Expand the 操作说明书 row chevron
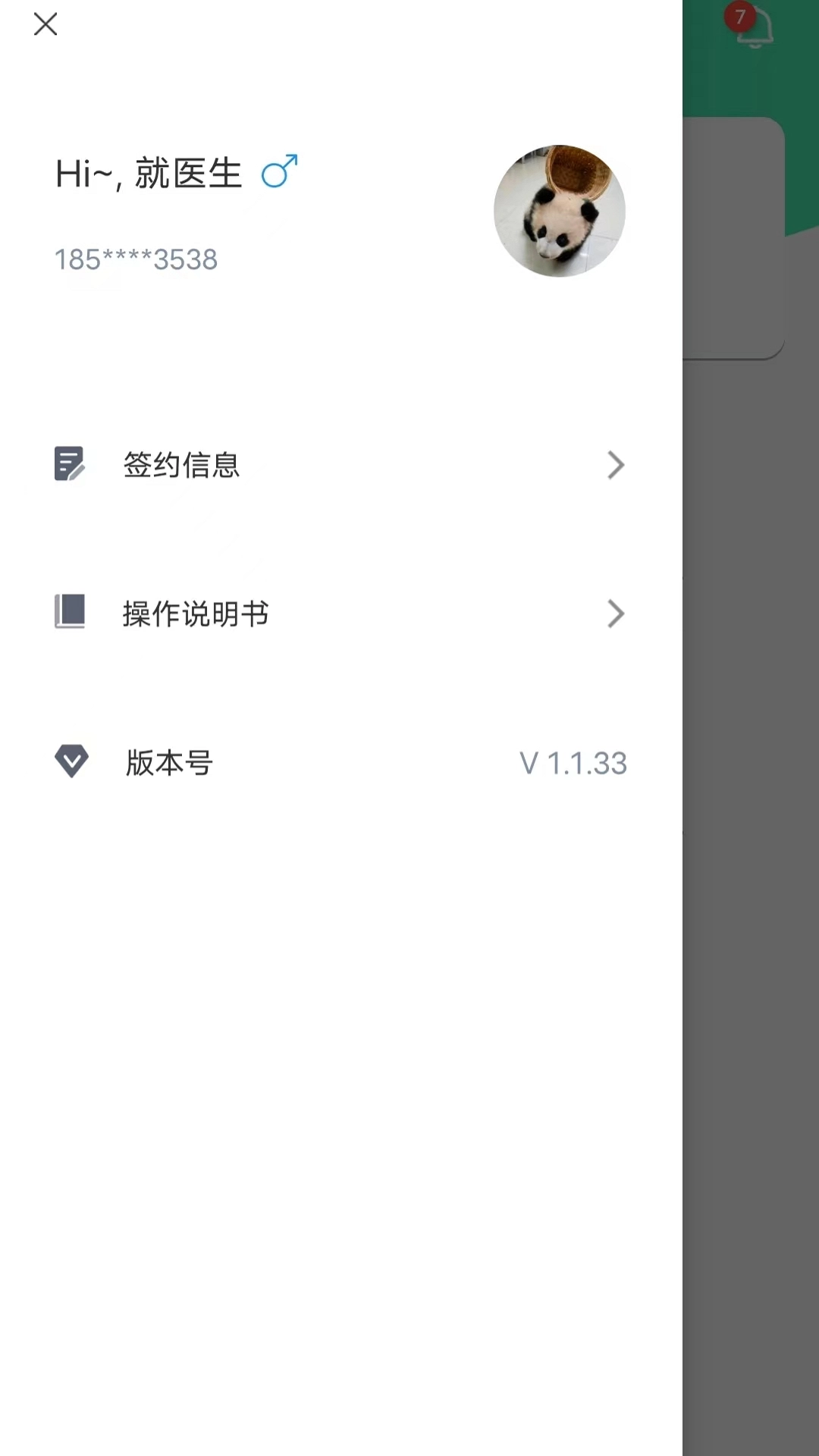 [x=616, y=613]
